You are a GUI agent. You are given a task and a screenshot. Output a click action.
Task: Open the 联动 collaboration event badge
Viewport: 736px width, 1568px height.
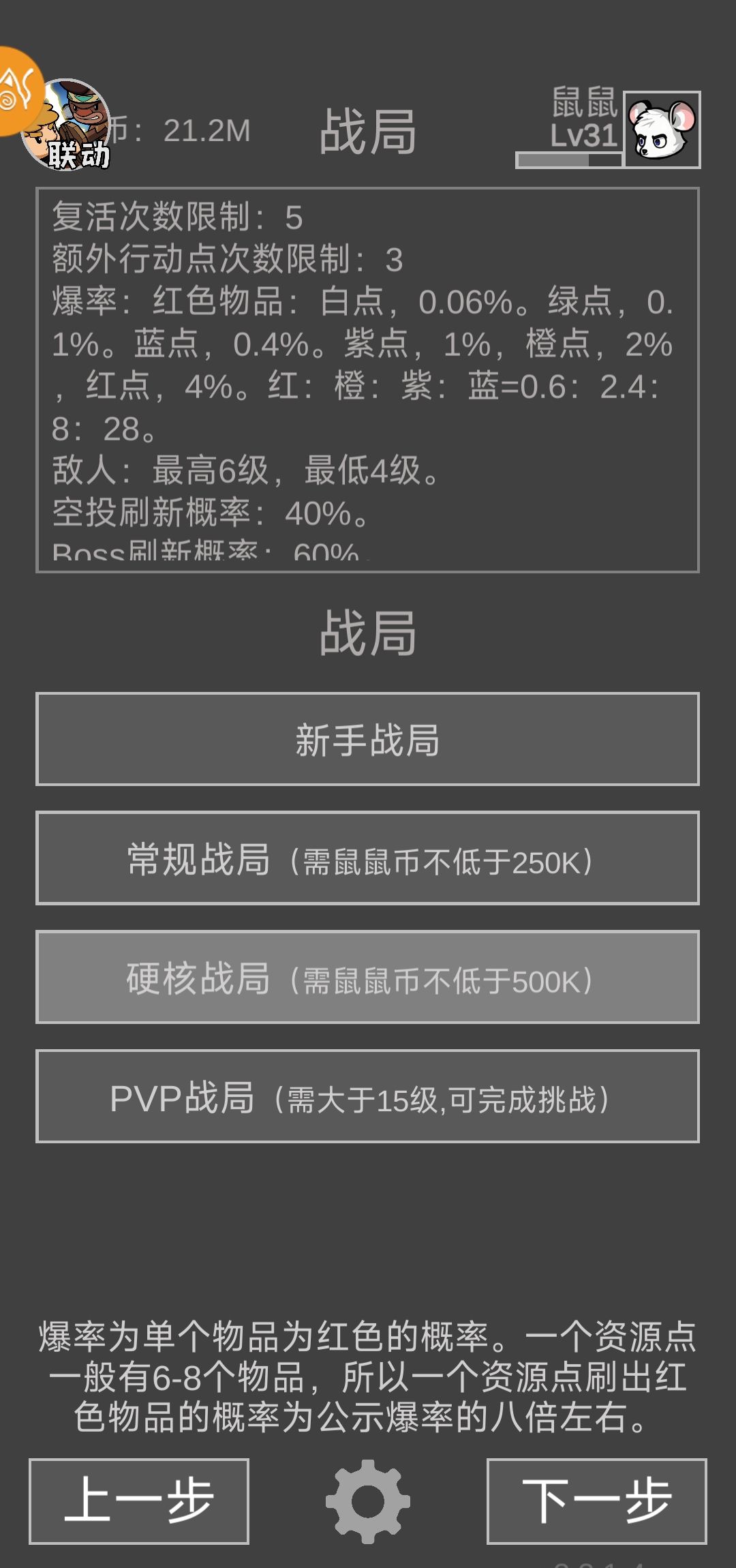point(68,126)
